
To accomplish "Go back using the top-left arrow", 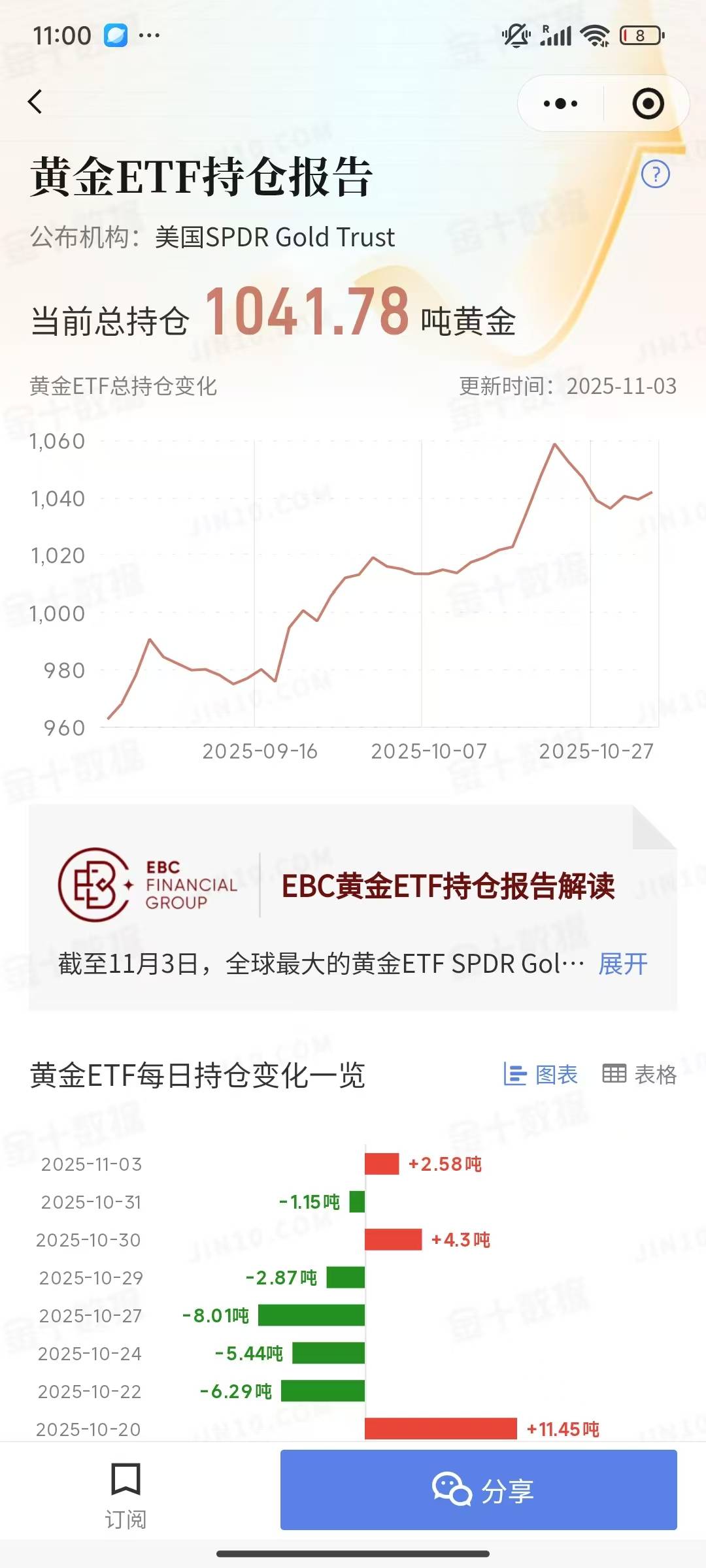I will 36,102.
